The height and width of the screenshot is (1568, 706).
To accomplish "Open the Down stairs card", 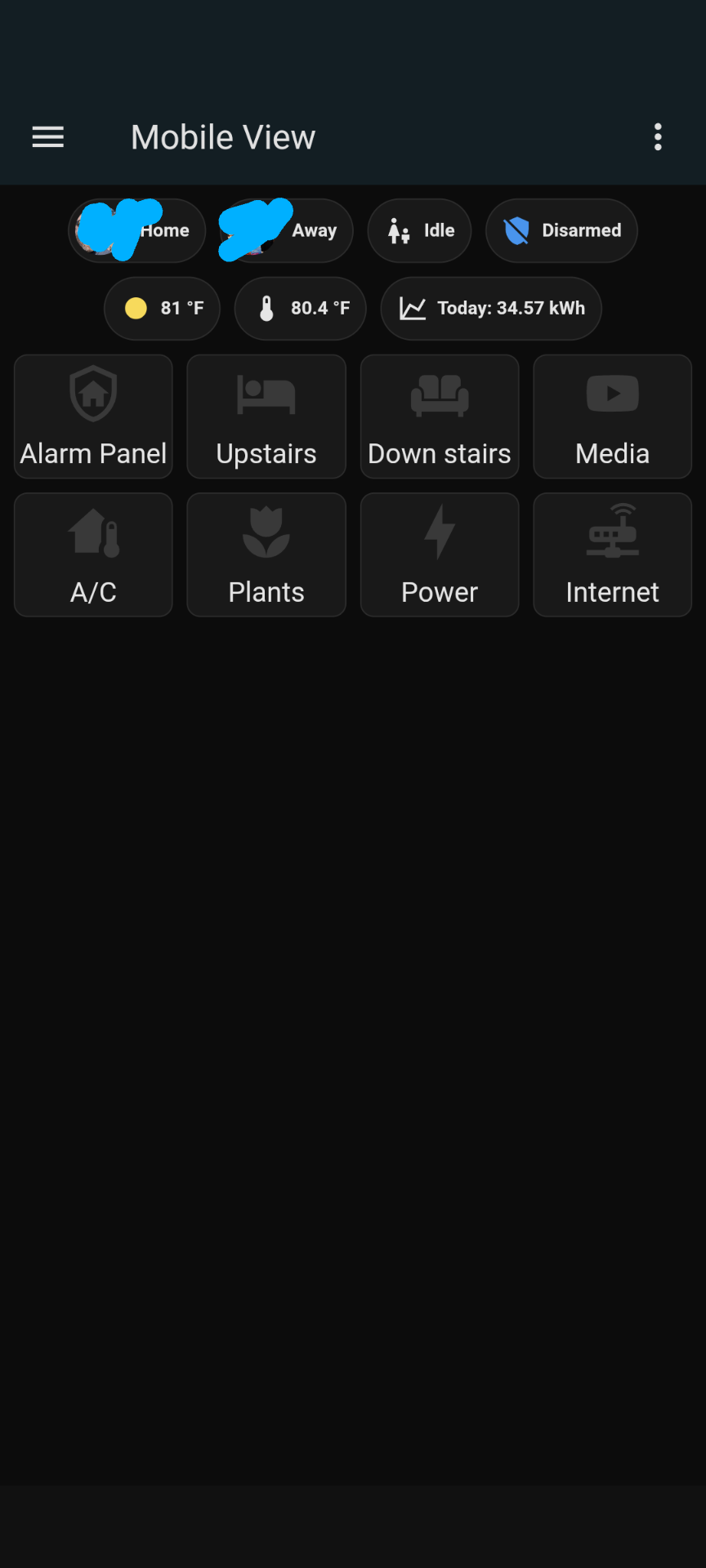I will pyautogui.click(x=440, y=416).
